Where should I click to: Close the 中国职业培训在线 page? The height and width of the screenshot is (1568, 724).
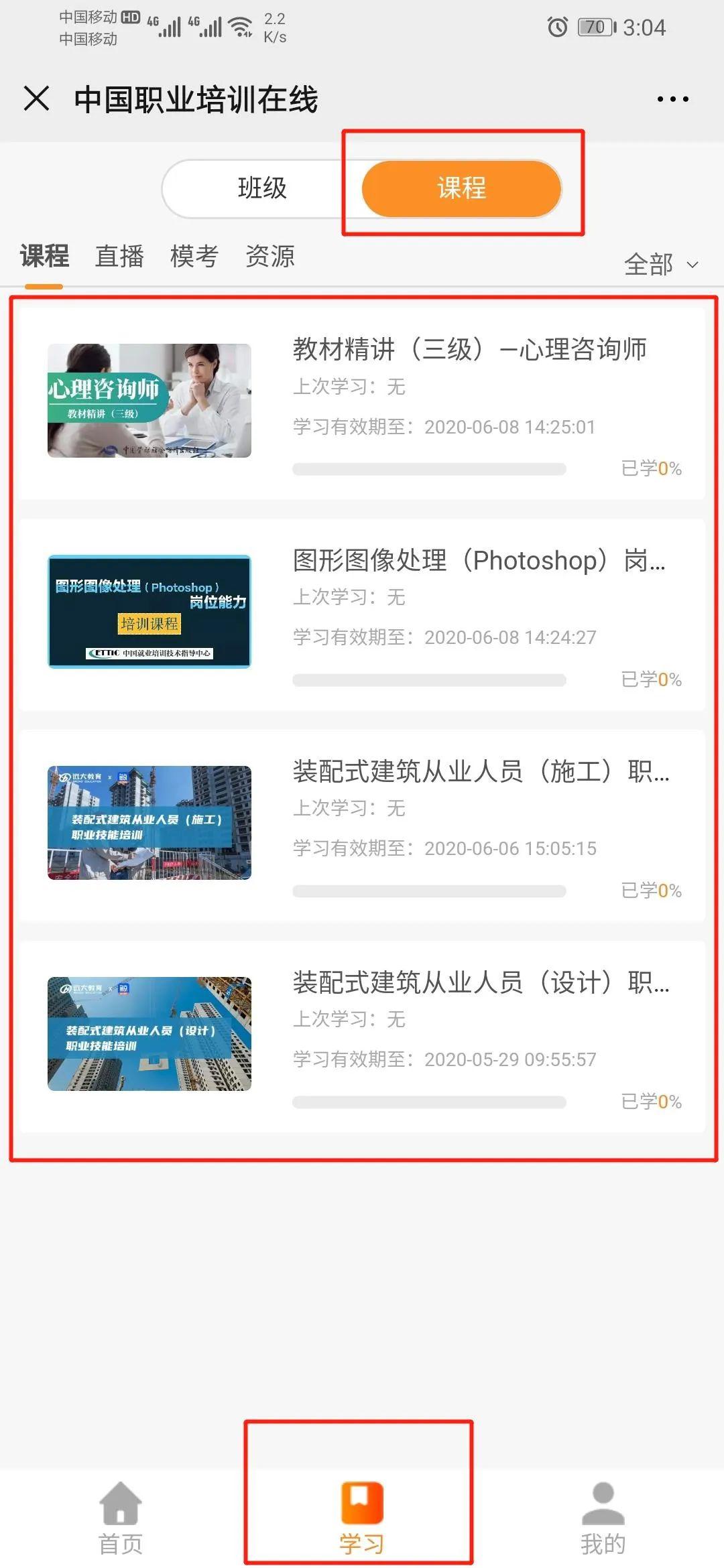click(x=37, y=99)
